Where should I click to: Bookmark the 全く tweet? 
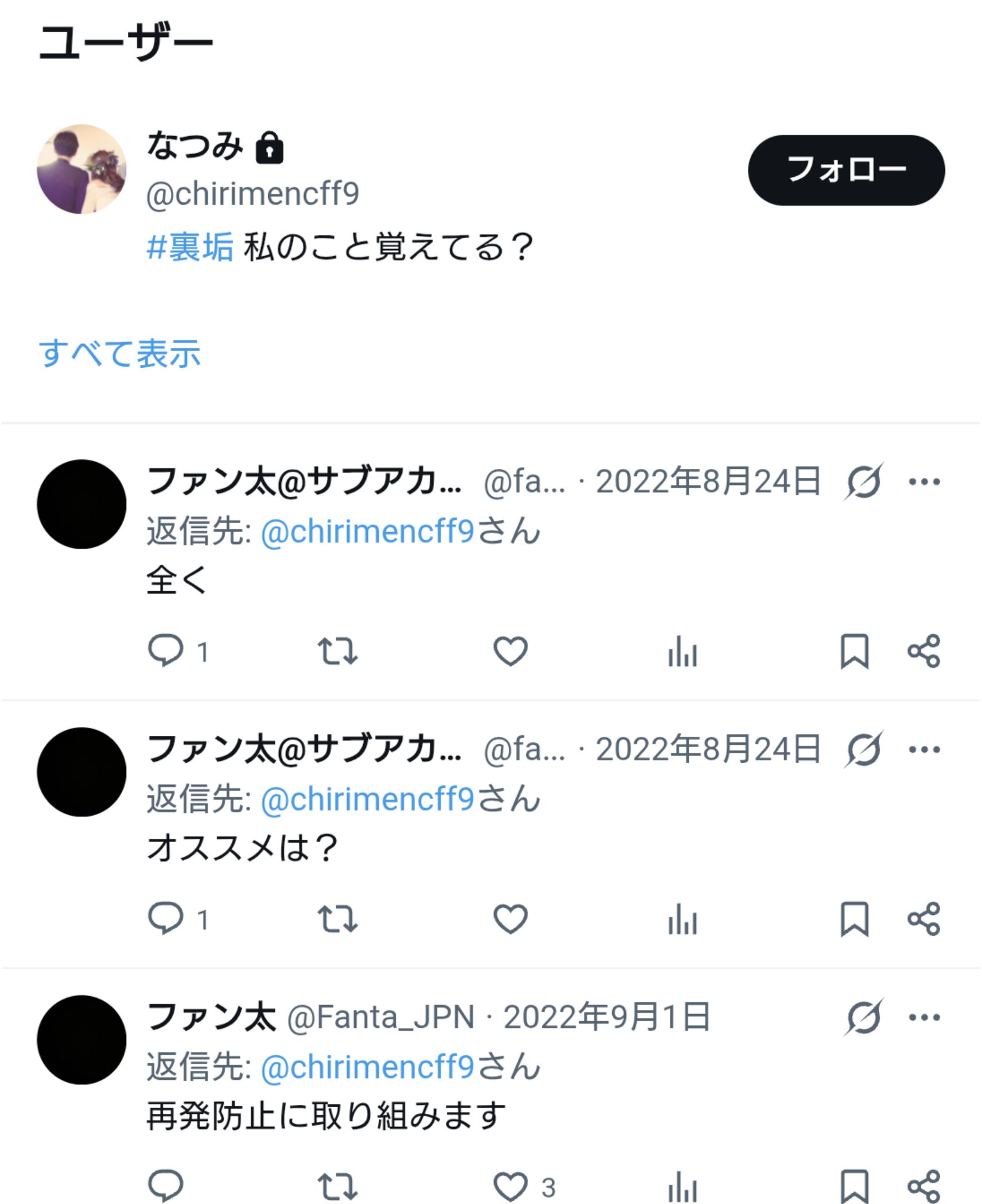[x=854, y=650]
